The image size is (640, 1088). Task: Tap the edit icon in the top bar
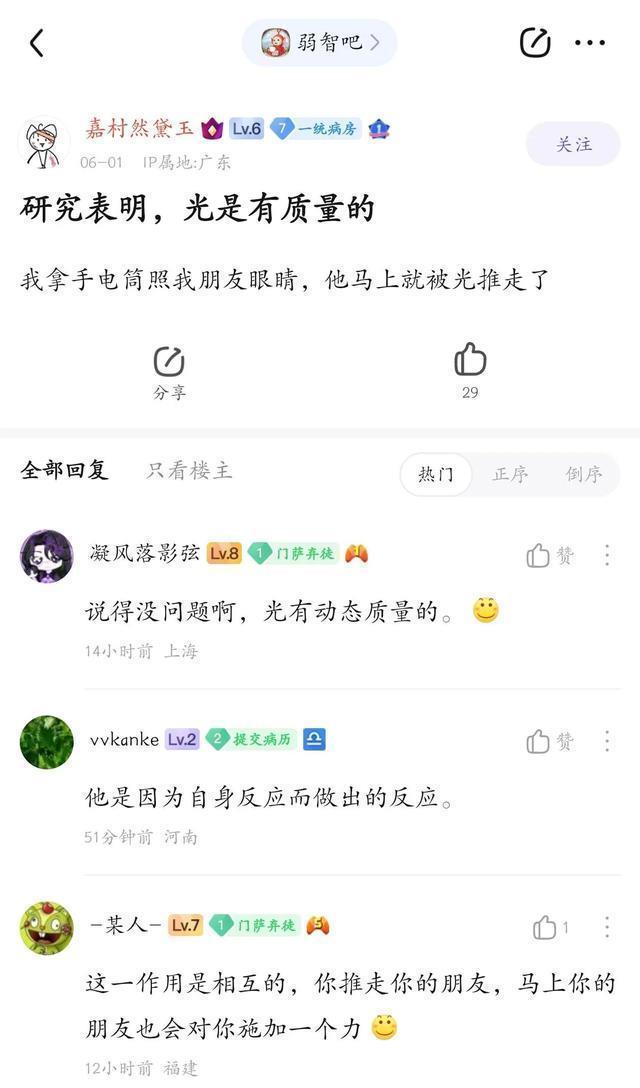pyautogui.click(x=535, y=42)
